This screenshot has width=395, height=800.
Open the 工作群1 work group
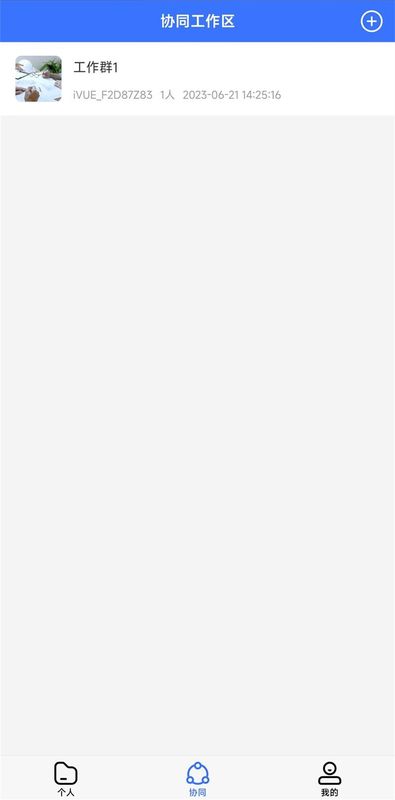tap(198, 79)
